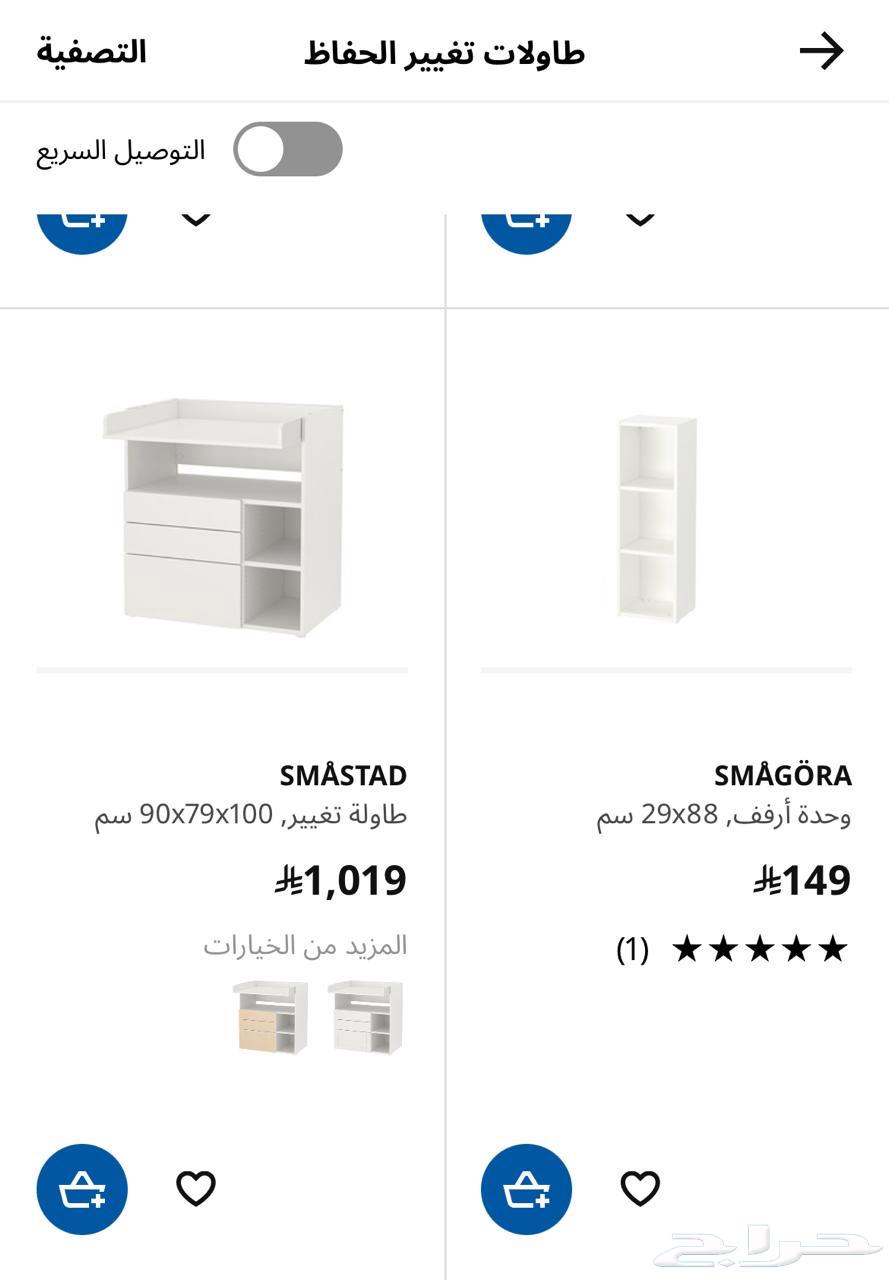
Task: Add SMÅSTAD changing table to basket
Action: [82, 1189]
